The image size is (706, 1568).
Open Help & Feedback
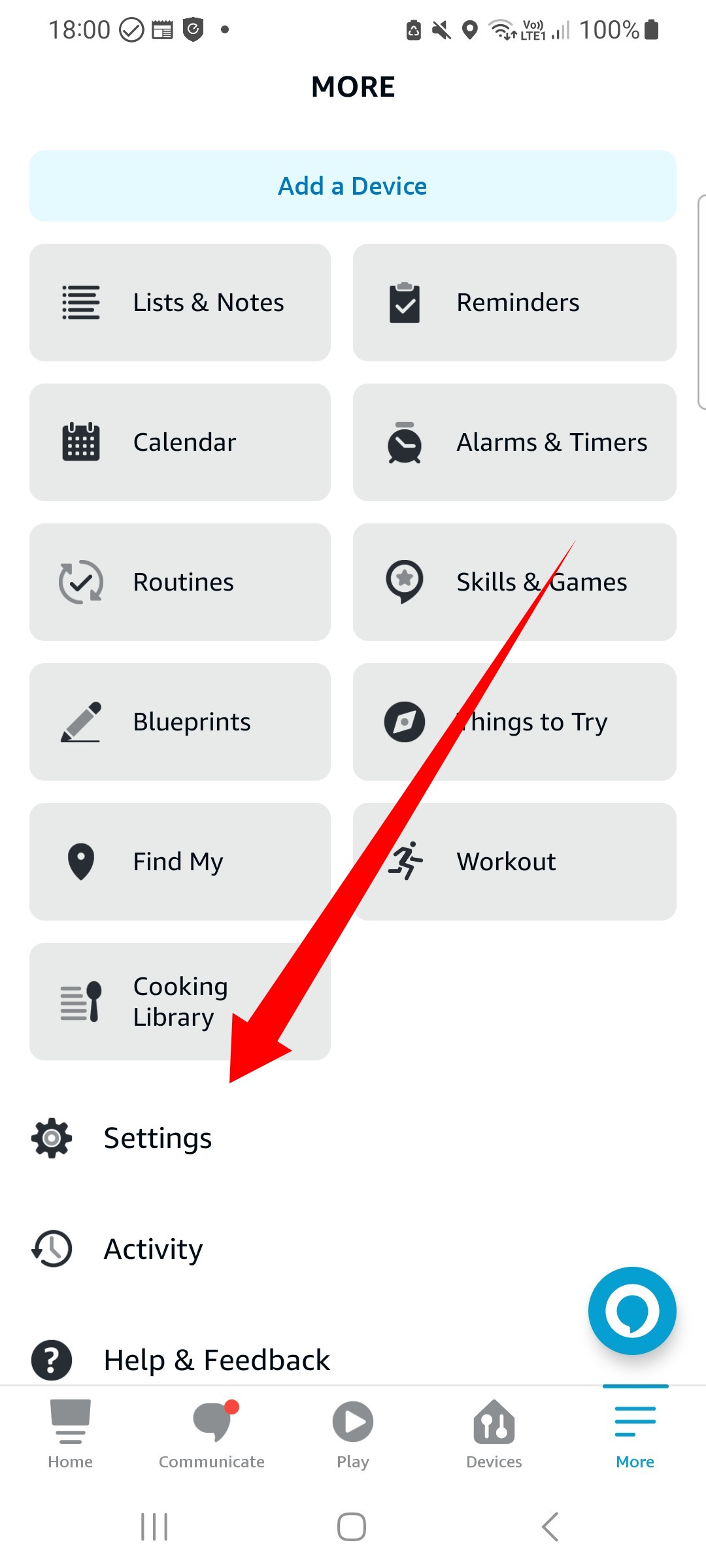353,1360
